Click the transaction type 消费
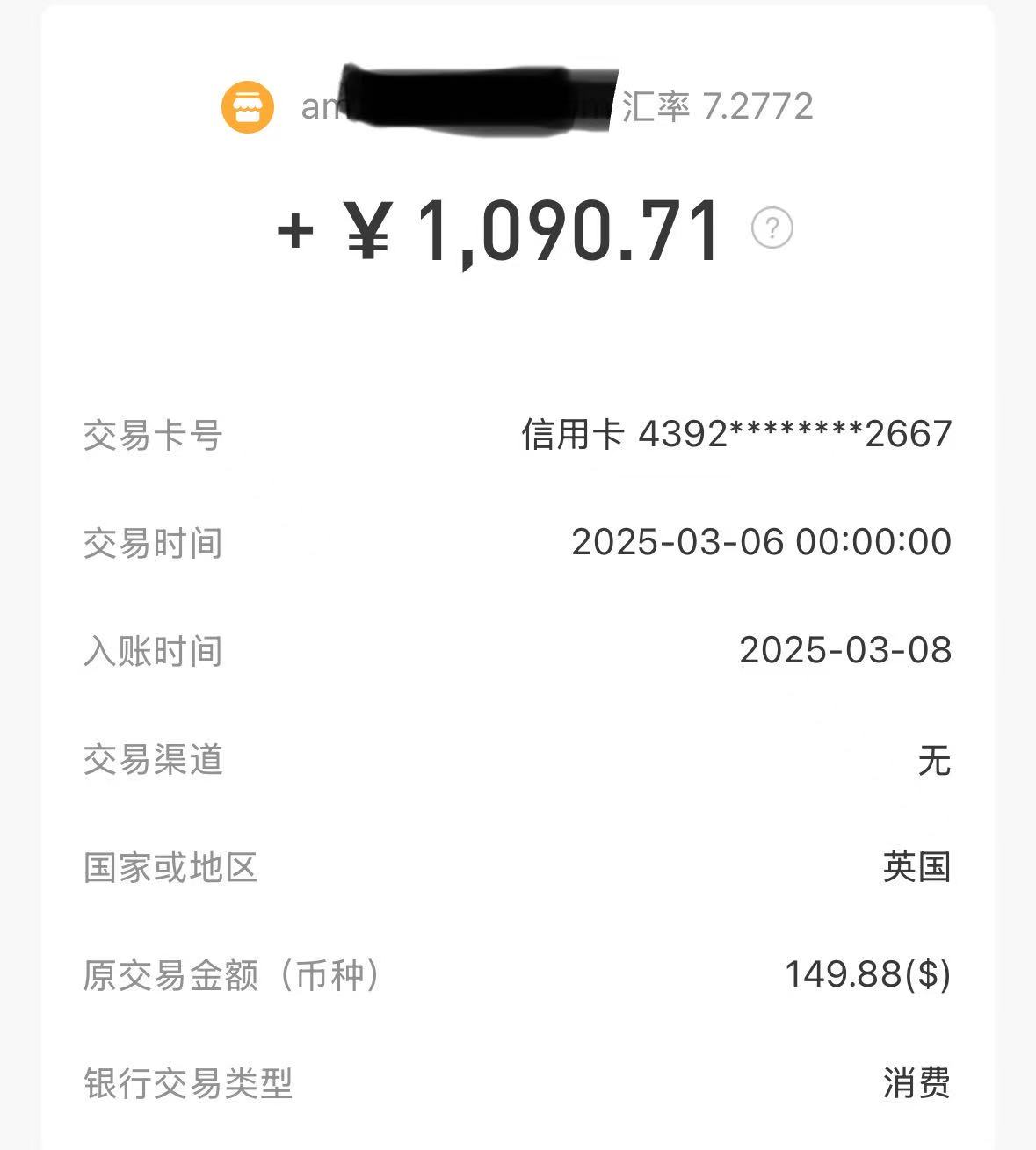Screen dimensions: 1036x1150 tap(919, 1084)
